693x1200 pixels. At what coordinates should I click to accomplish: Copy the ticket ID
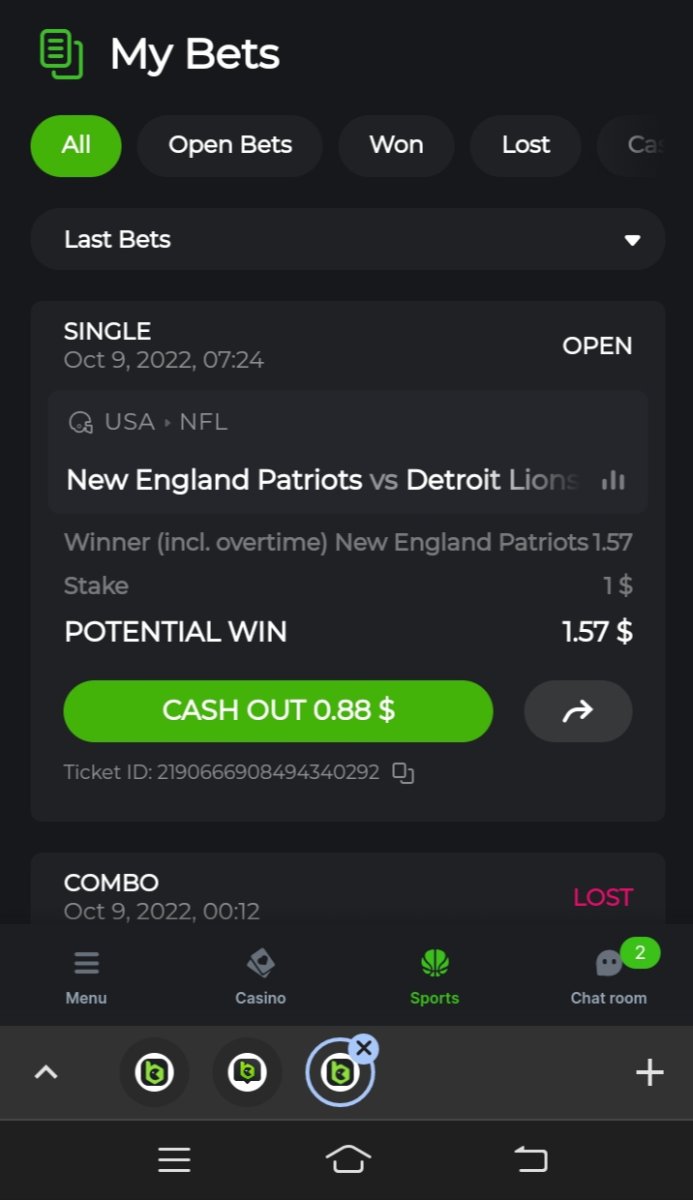tap(403, 773)
